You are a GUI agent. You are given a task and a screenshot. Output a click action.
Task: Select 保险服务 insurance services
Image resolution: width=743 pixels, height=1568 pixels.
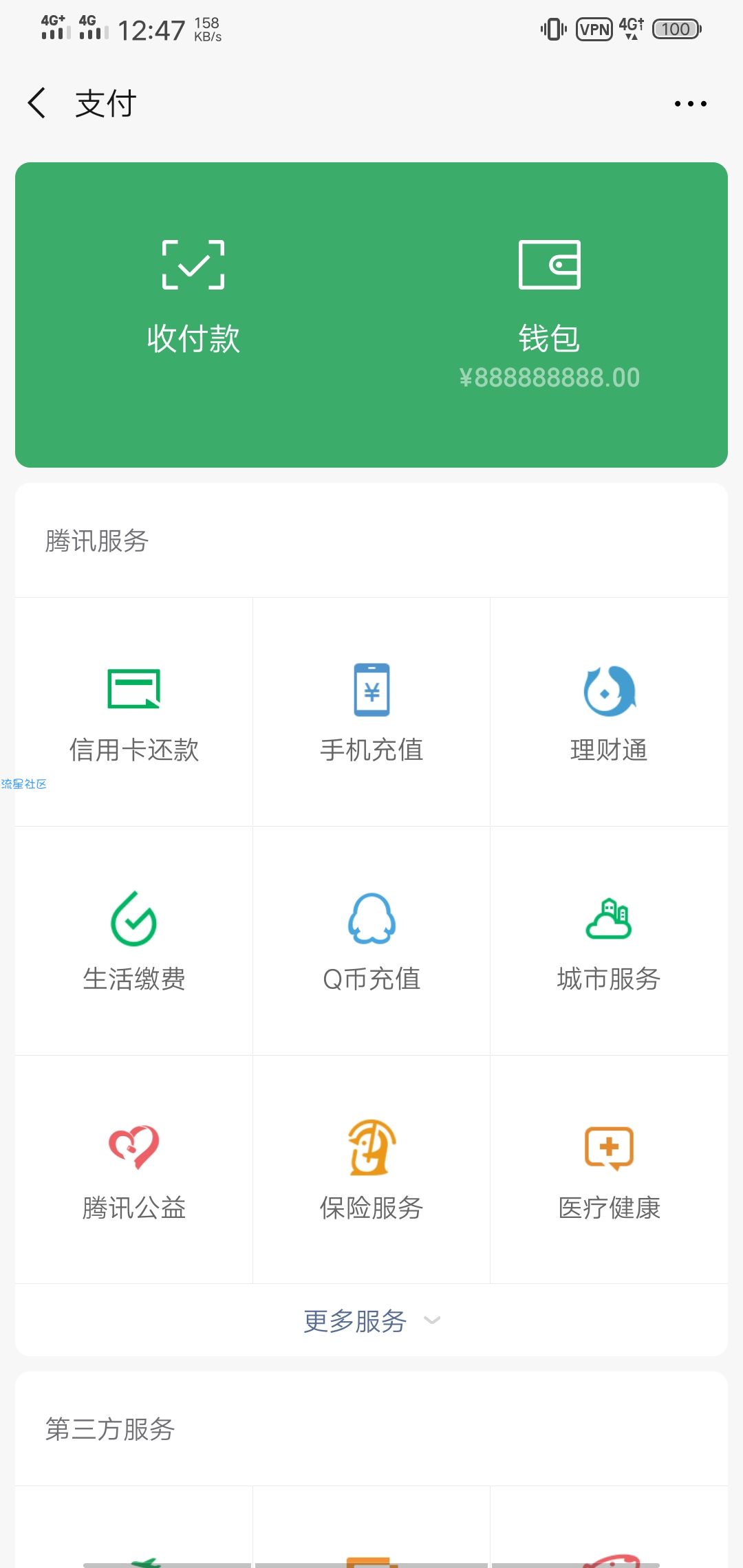(371, 1170)
